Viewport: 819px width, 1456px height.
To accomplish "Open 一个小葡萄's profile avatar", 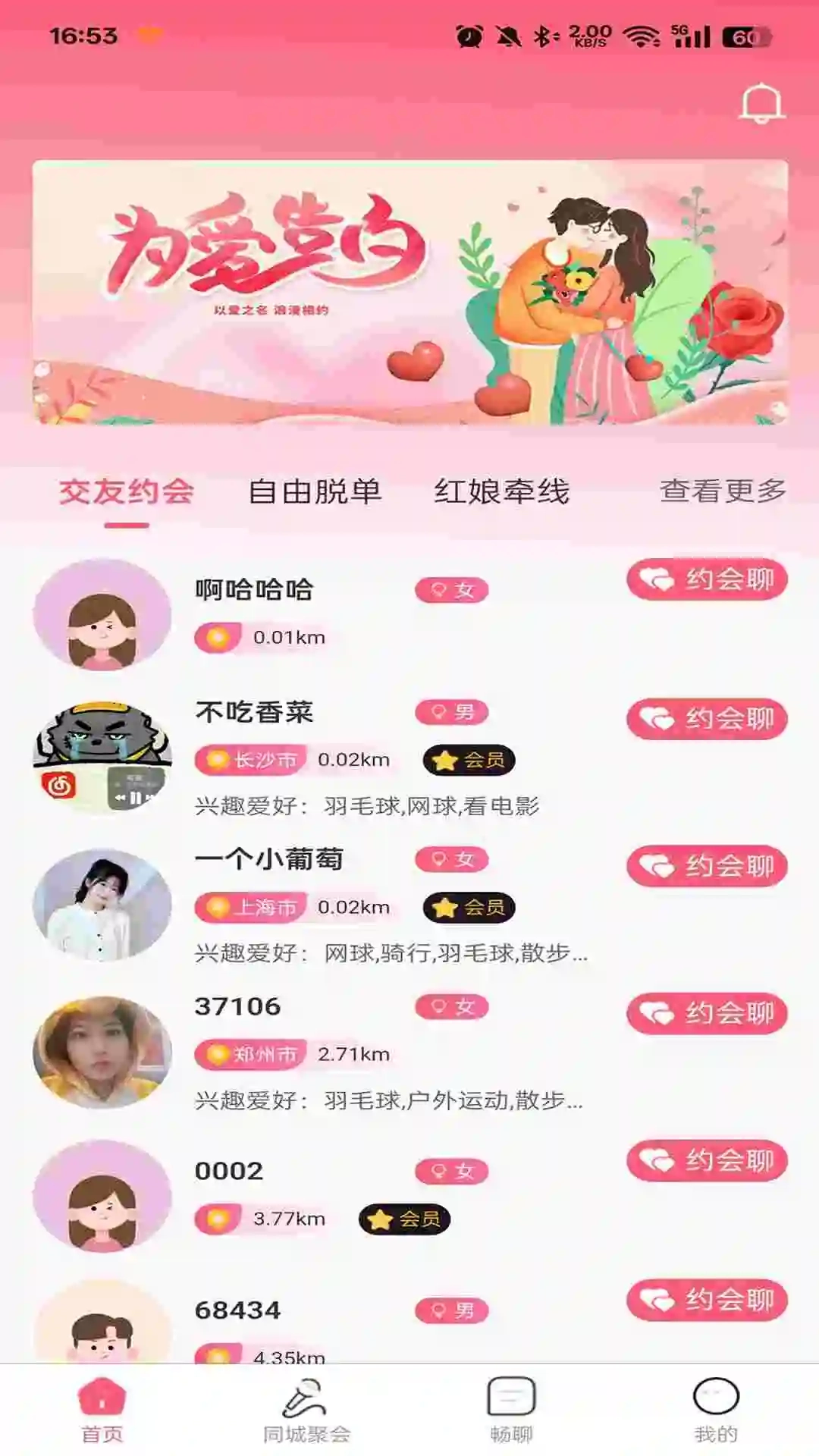I will [x=102, y=905].
